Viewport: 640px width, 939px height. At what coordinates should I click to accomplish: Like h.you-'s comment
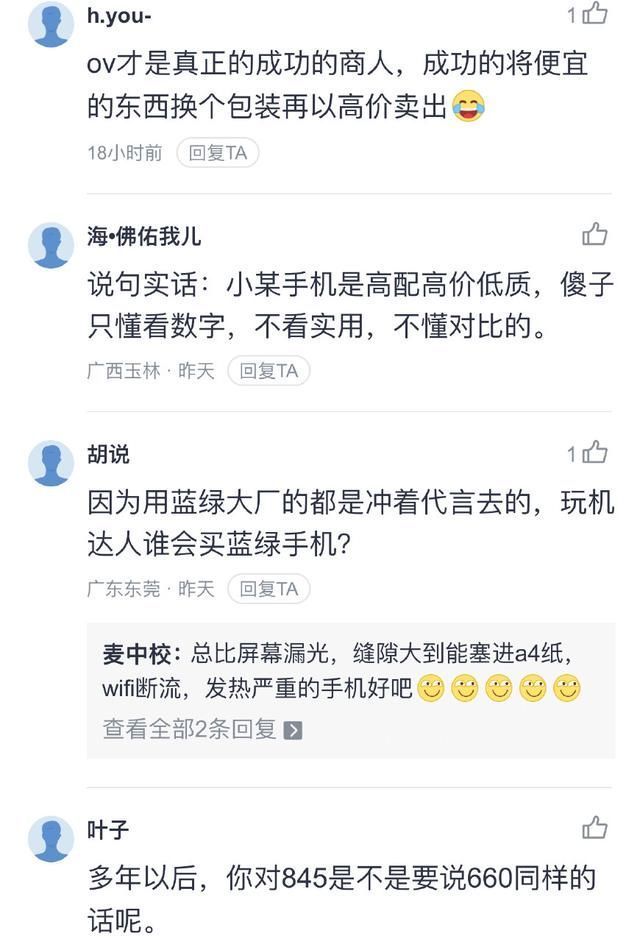click(x=595, y=13)
